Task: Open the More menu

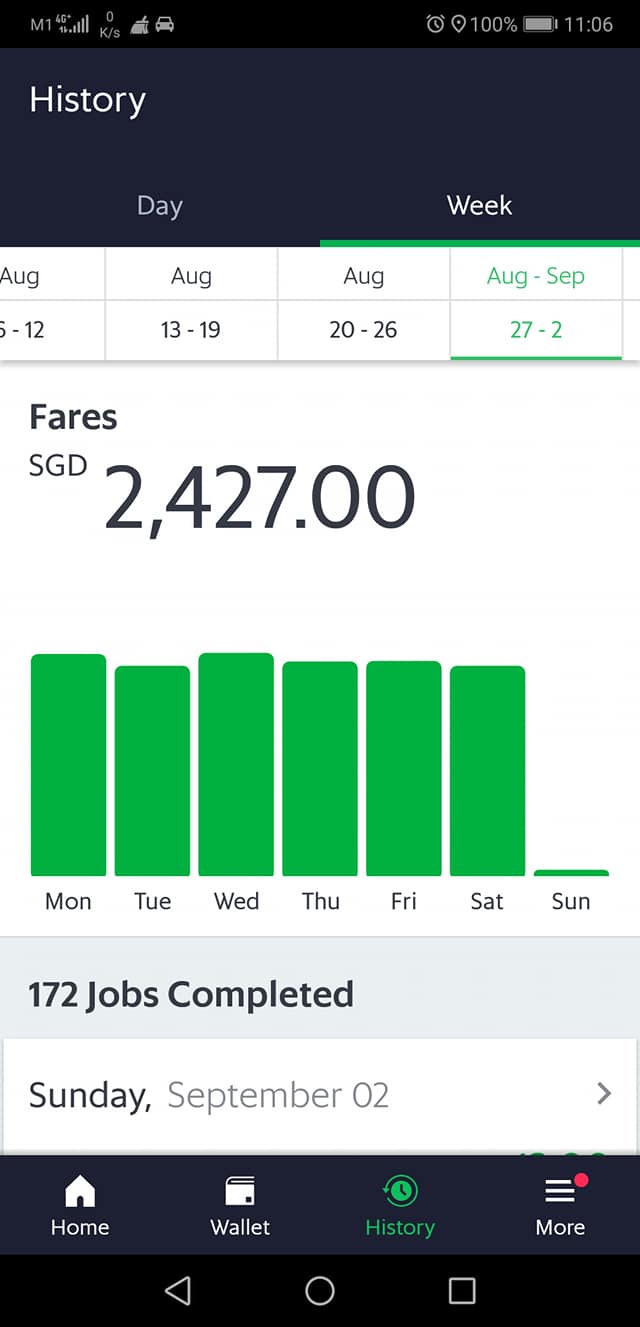Action: [560, 1205]
